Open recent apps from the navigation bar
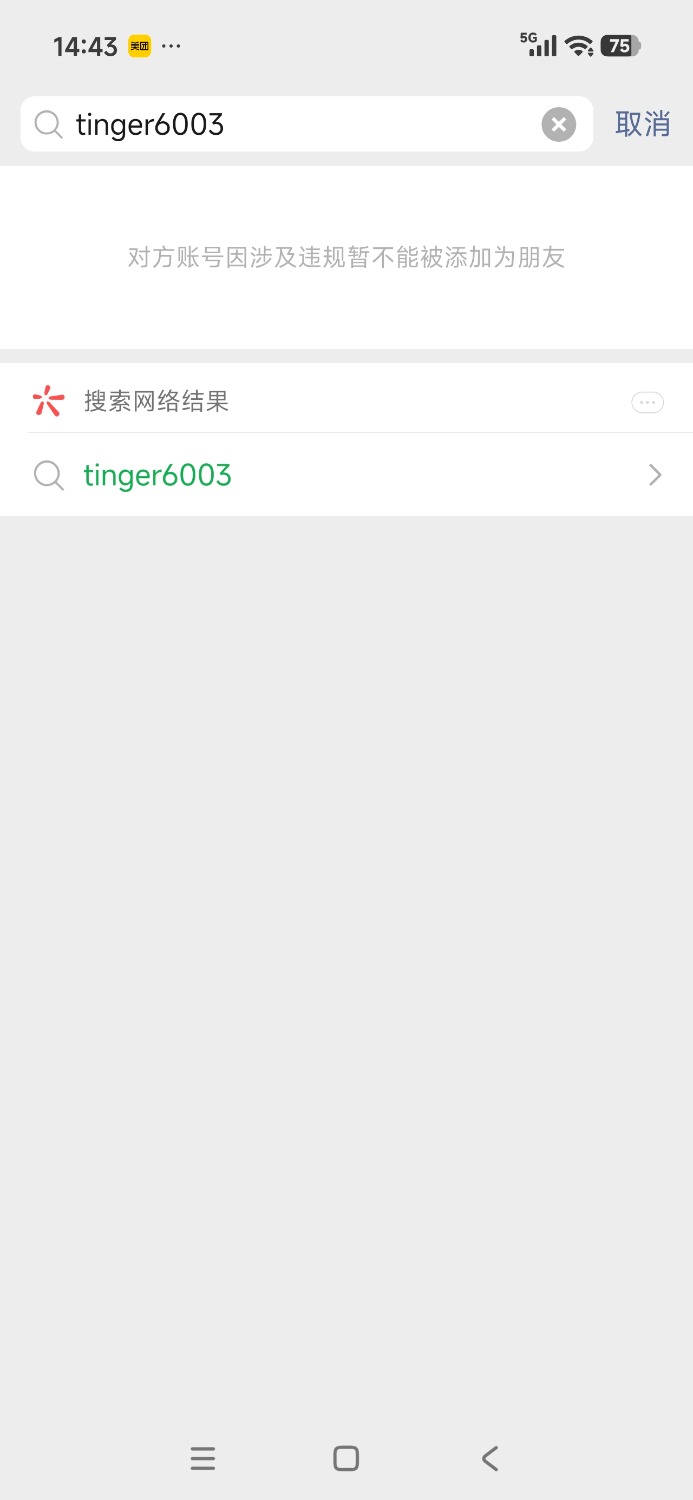This screenshot has height=1500, width=693. pos(203,1459)
